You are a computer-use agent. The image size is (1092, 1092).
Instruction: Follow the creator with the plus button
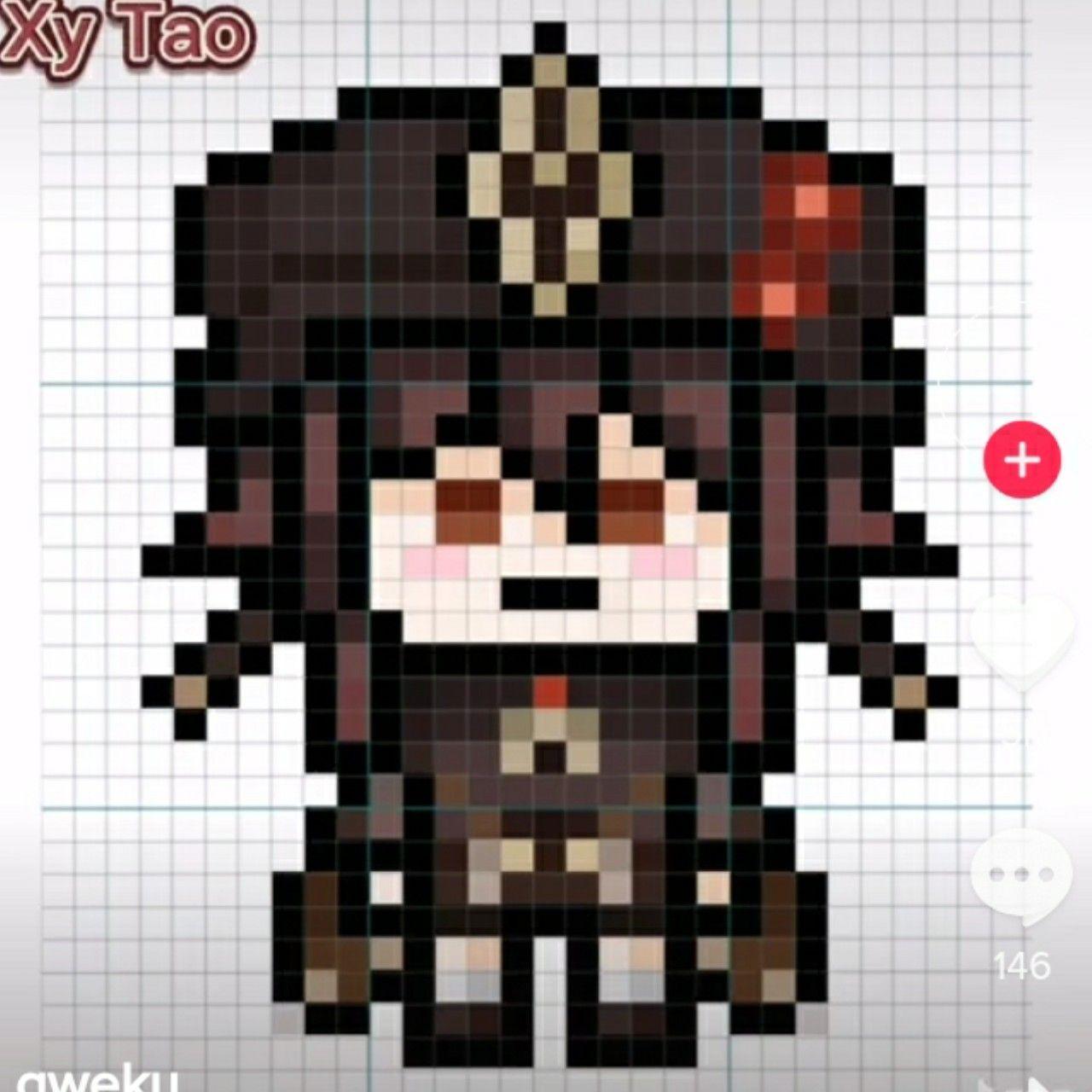point(1022,460)
